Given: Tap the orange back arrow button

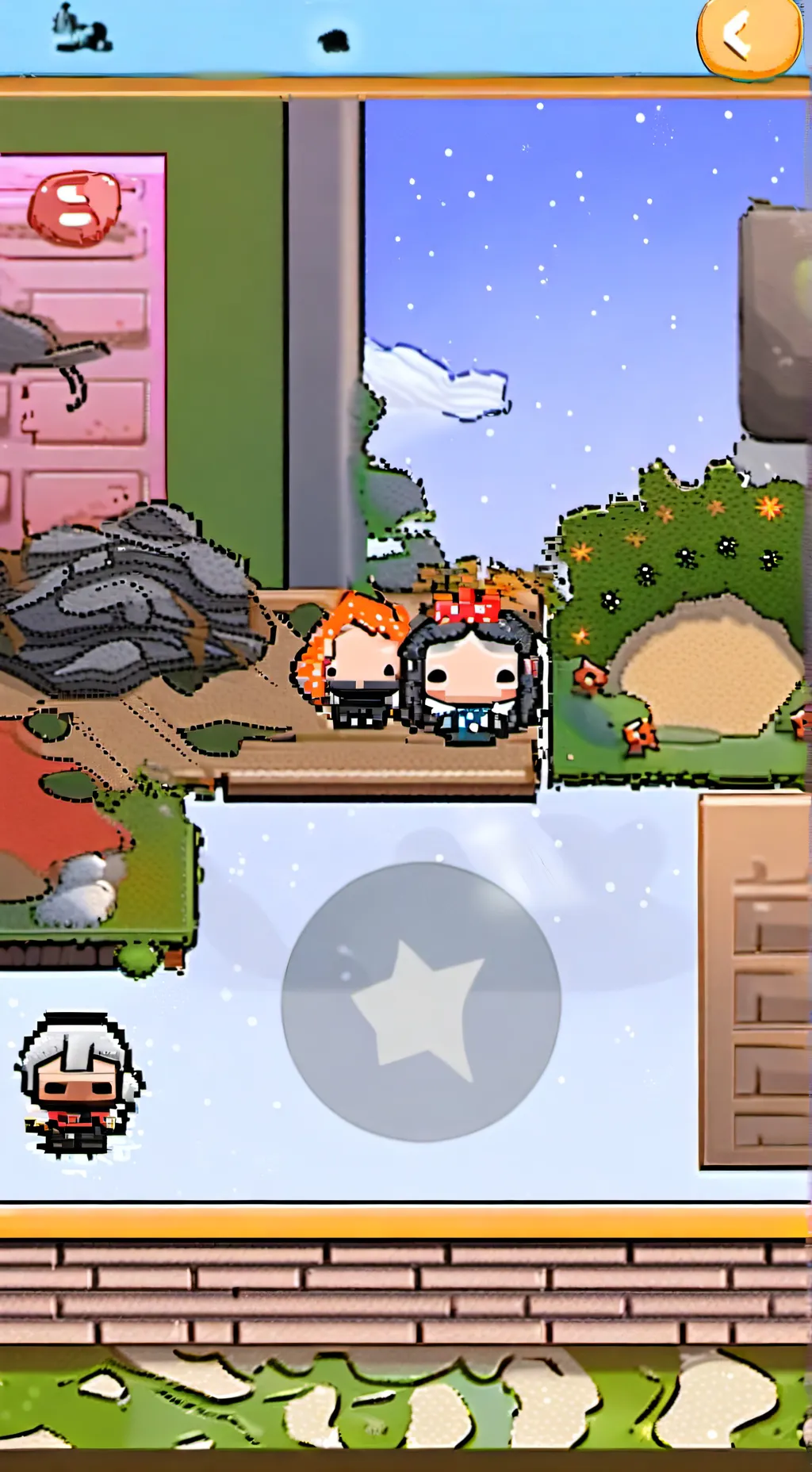Looking at the screenshot, I should click(747, 36).
